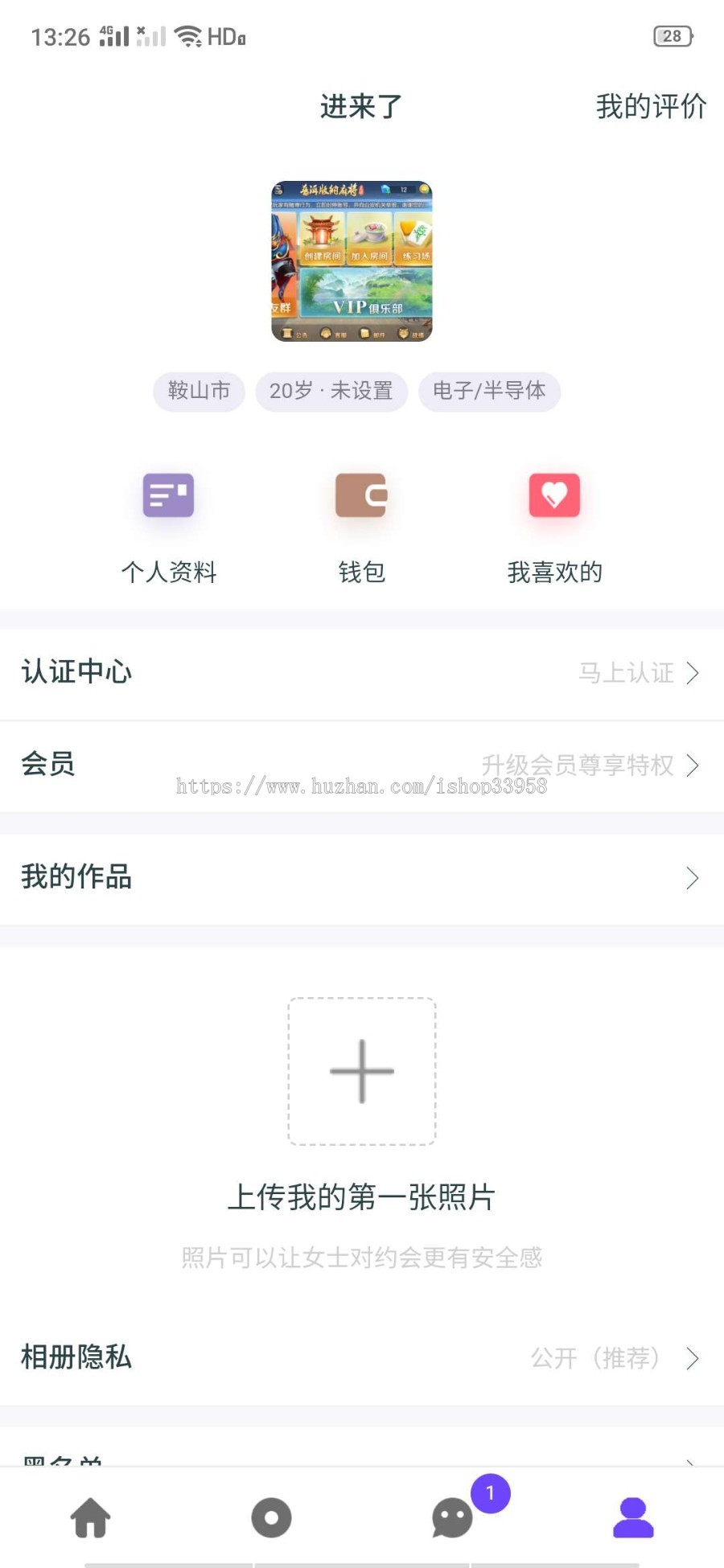Open 相册隐私 album privacy settings
The height and width of the screenshot is (1568, 724).
[362, 1357]
